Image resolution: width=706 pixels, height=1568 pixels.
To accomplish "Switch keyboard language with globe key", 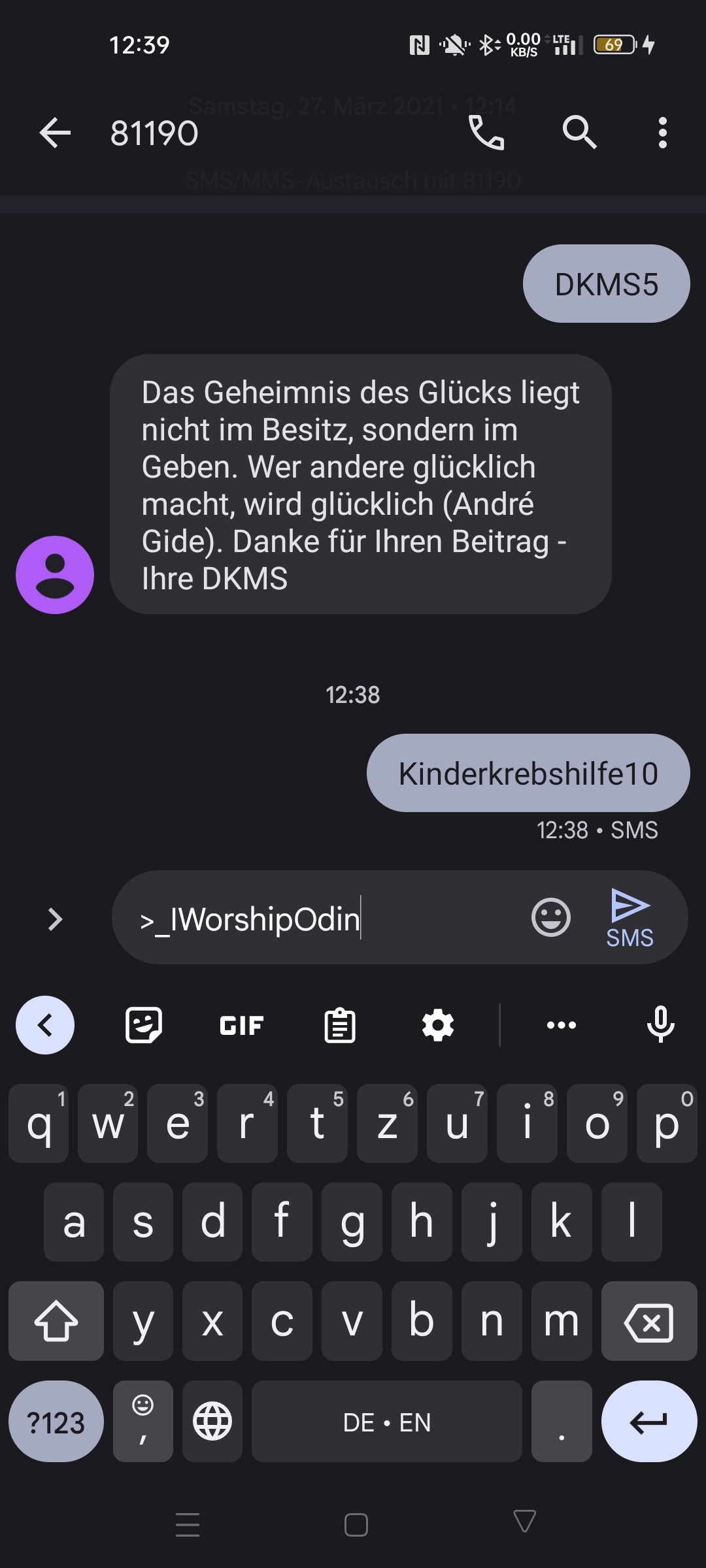I will coord(212,1422).
